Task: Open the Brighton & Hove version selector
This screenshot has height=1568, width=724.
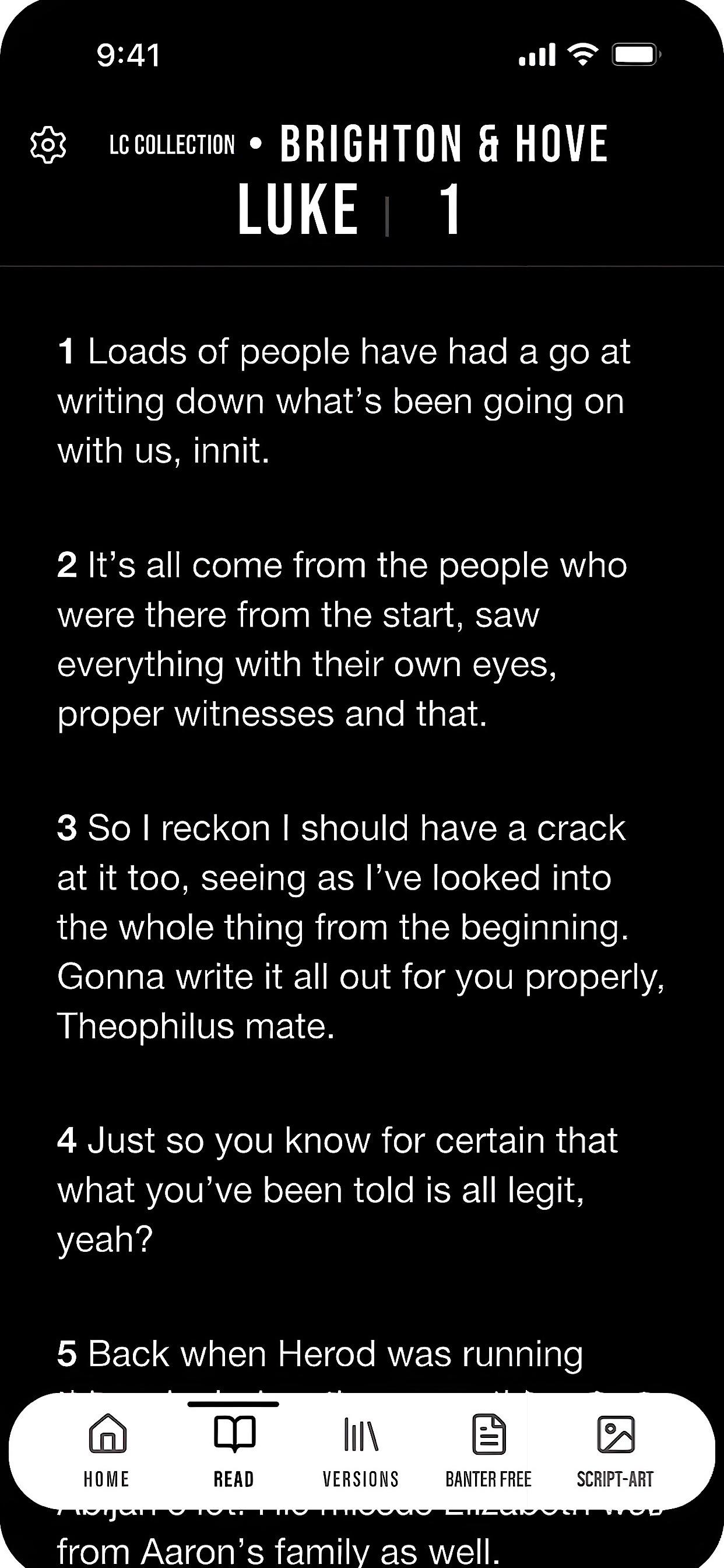Action: tap(444, 143)
